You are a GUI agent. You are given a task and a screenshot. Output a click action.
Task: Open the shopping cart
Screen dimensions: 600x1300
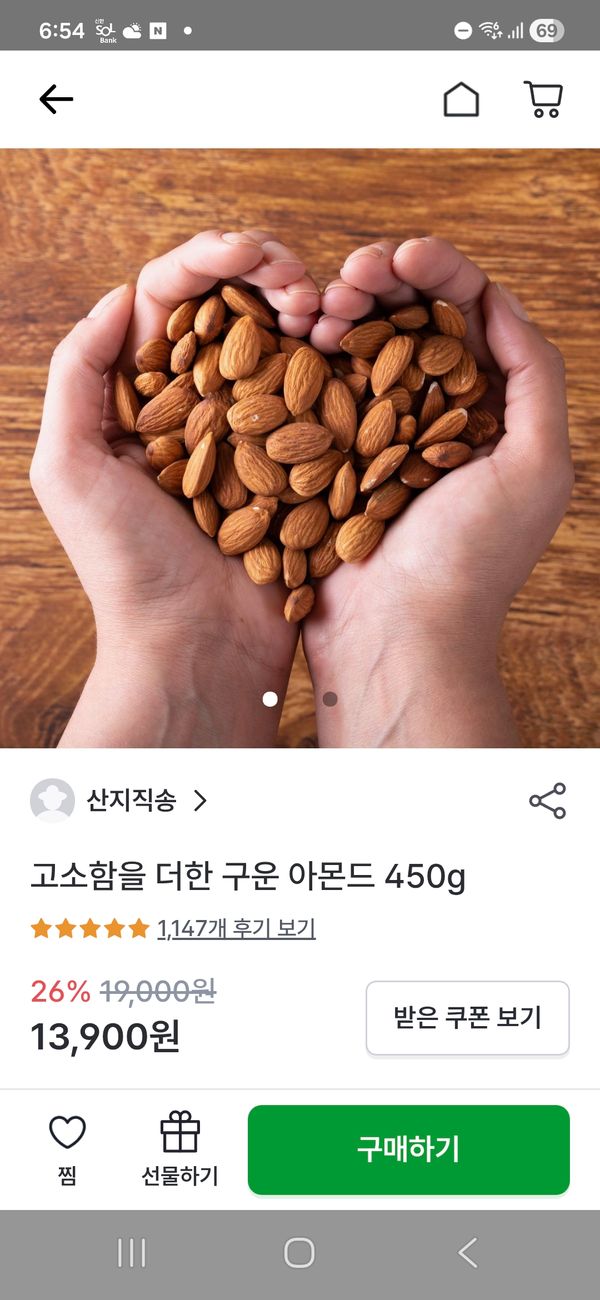tap(543, 99)
